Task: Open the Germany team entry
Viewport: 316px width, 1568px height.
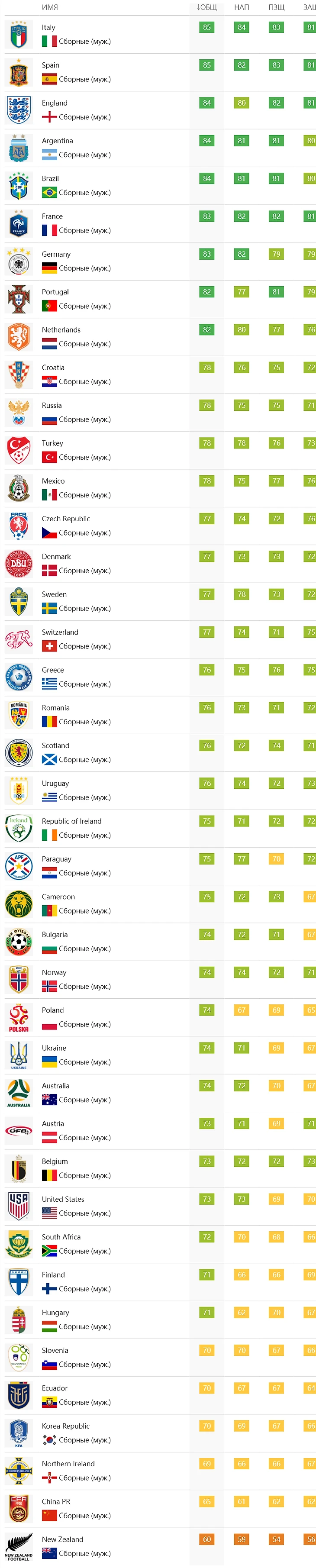Action: [55, 254]
